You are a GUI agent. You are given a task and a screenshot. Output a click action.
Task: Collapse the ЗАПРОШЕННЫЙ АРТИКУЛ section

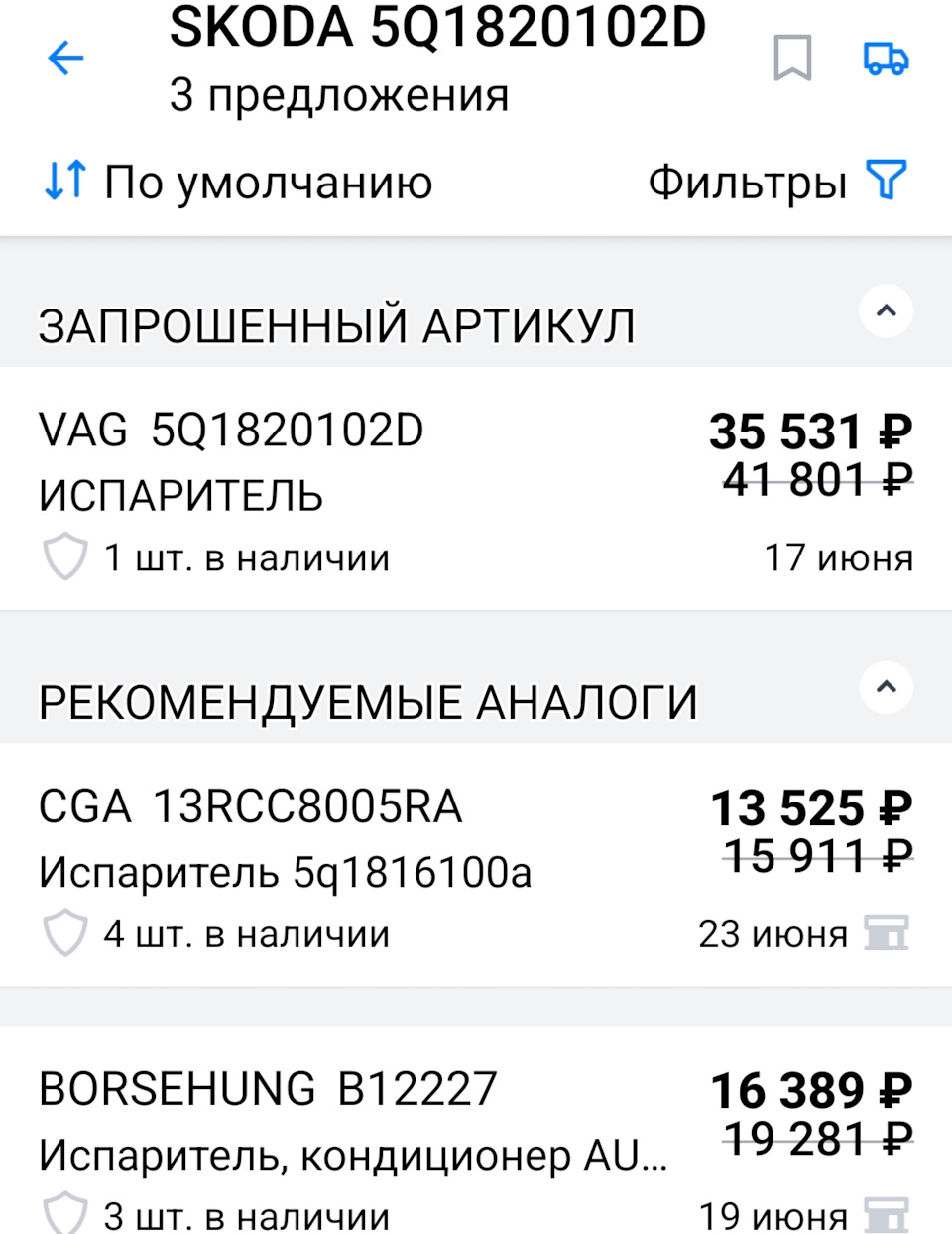886,311
